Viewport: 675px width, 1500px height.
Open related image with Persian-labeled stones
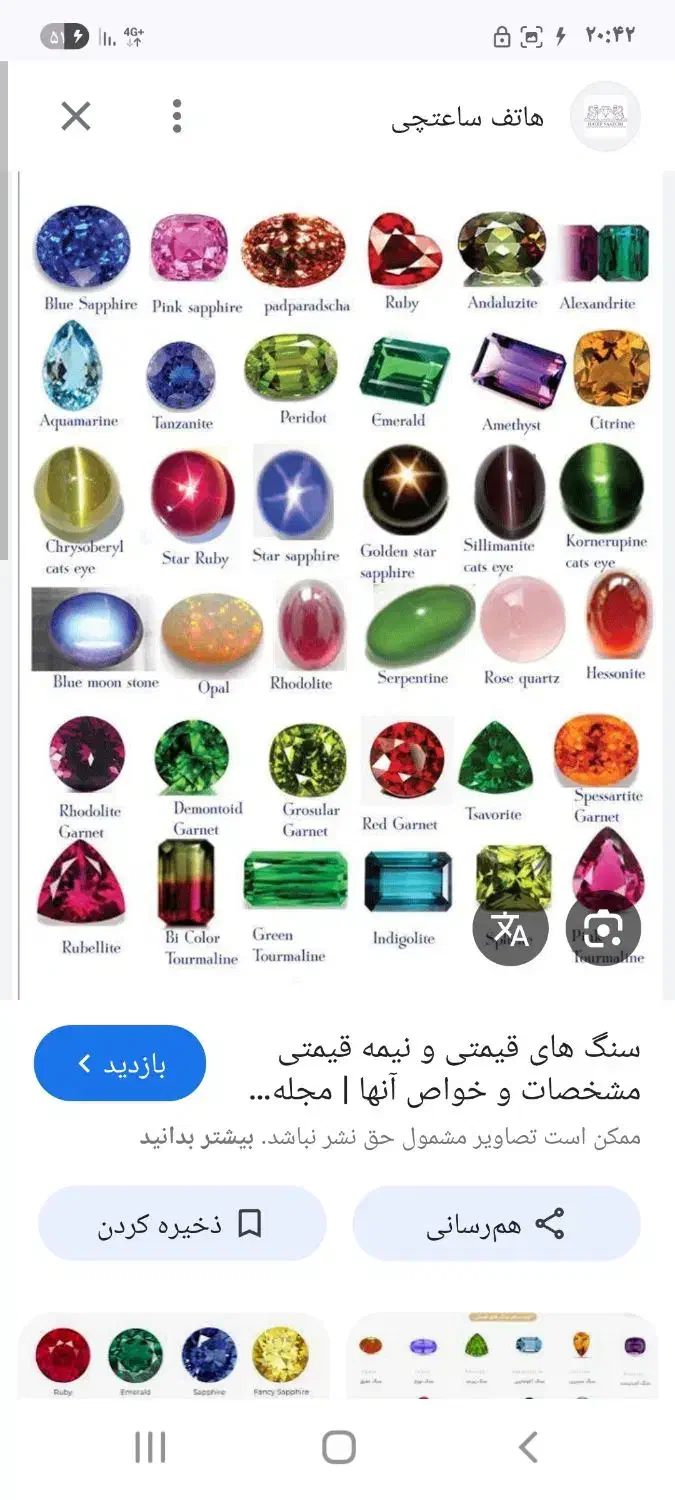501,1355
